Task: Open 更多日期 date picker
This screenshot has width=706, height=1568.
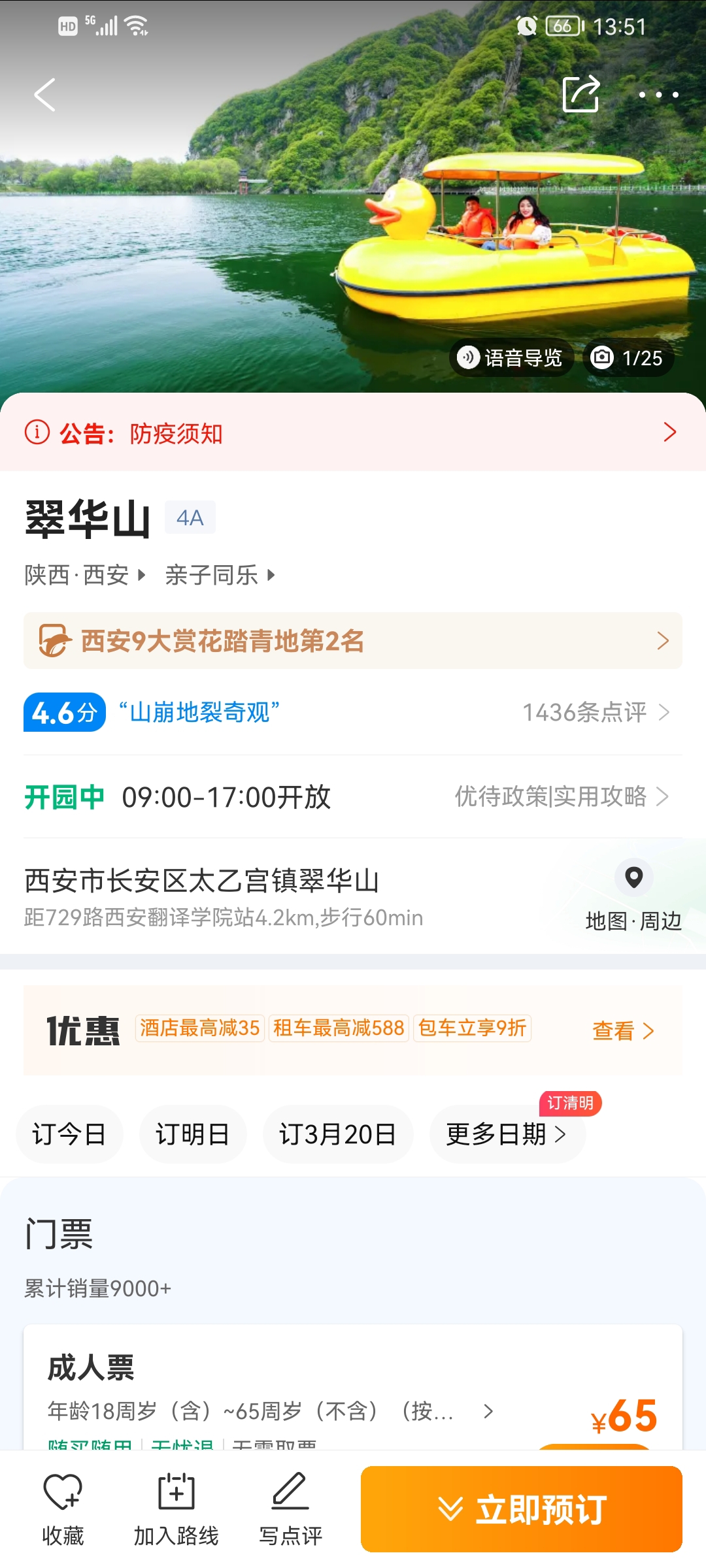Action: coord(507,1134)
